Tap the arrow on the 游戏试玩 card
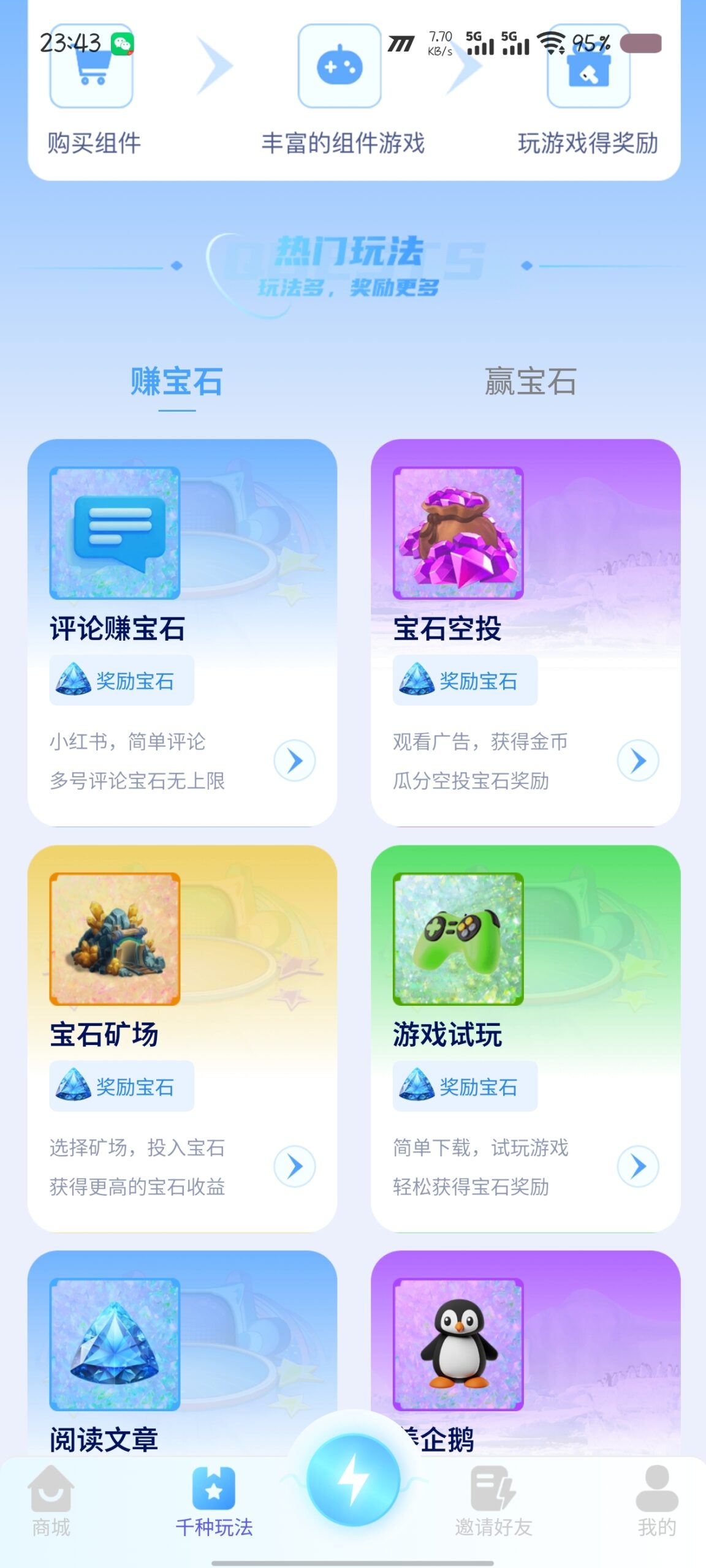This screenshot has height=1568, width=706. point(638,1166)
